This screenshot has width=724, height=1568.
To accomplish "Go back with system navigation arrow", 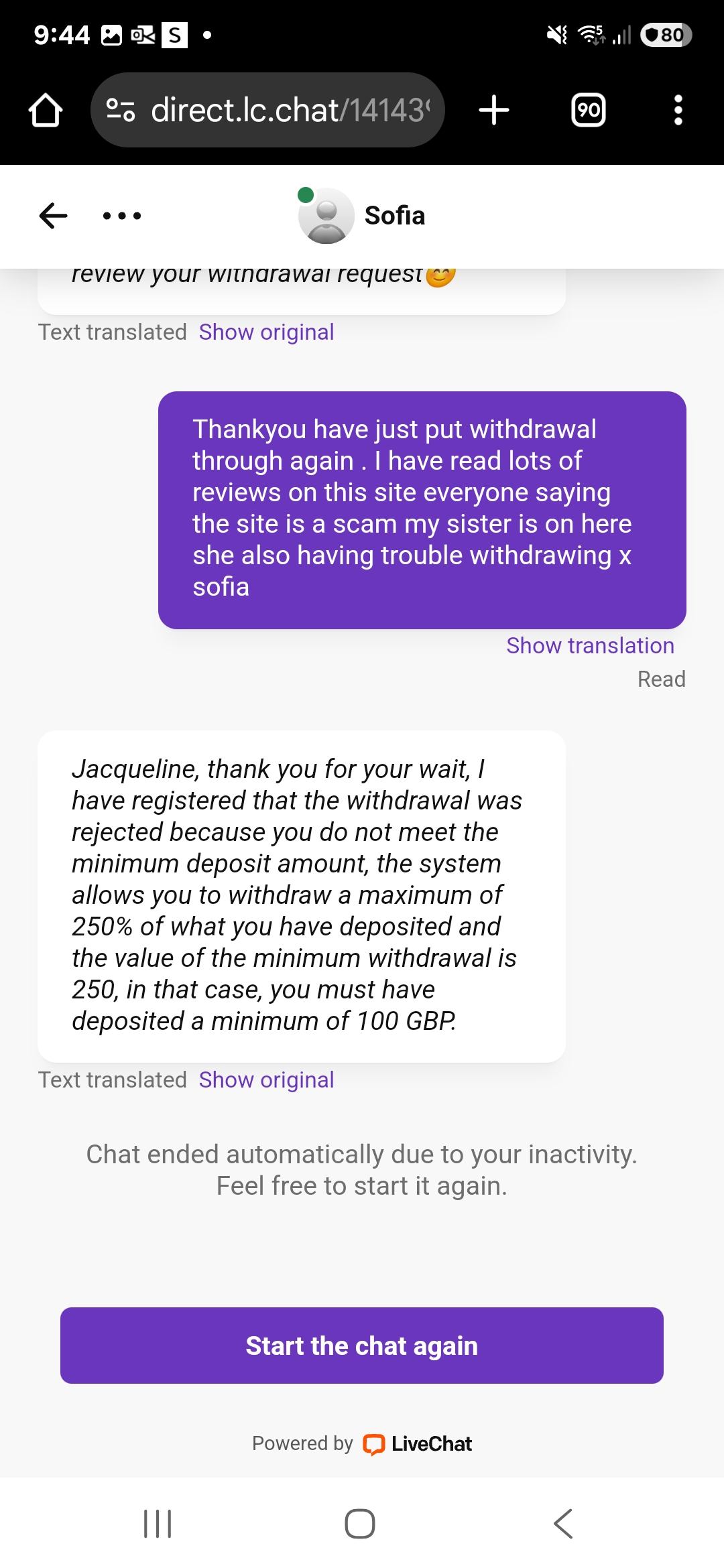I will click(564, 1524).
